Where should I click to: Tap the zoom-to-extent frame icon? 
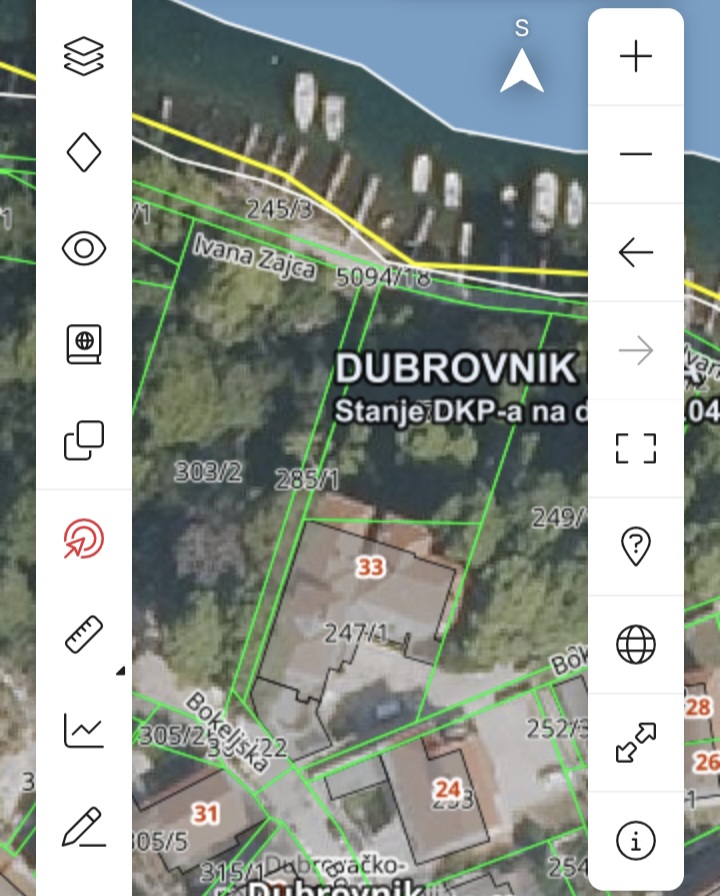636,448
